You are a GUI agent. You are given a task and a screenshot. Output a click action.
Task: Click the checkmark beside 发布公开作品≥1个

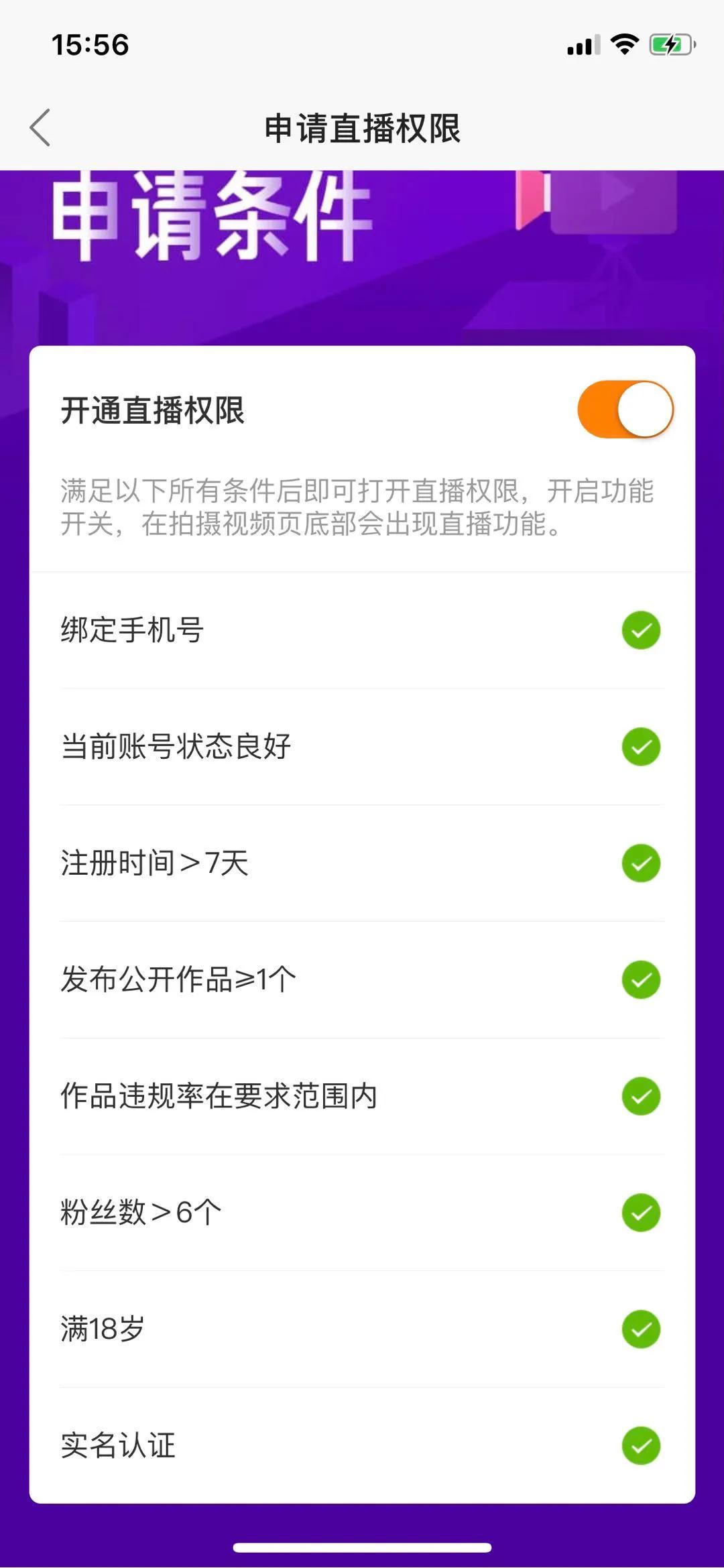click(640, 980)
